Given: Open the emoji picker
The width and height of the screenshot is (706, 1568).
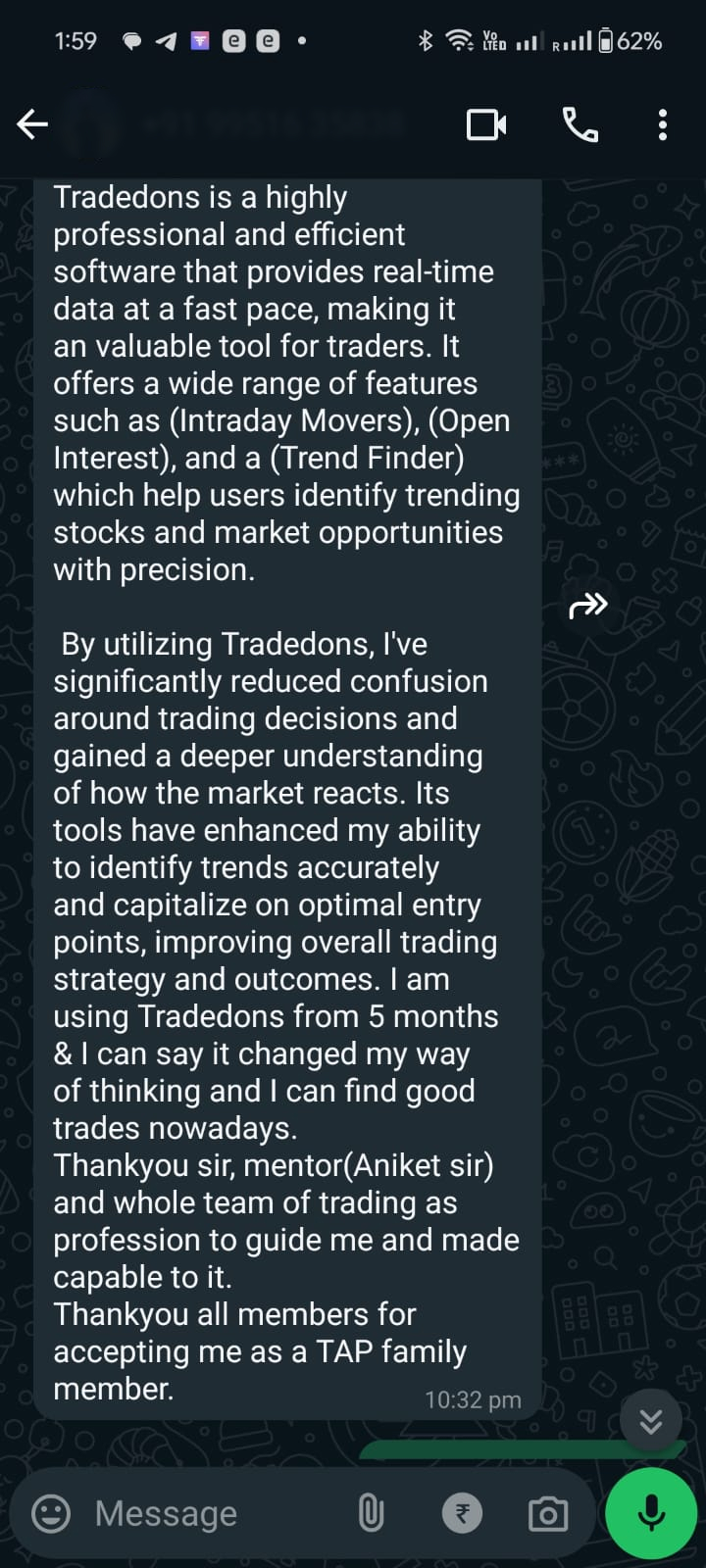Looking at the screenshot, I should pyautogui.click(x=51, y=1513).
